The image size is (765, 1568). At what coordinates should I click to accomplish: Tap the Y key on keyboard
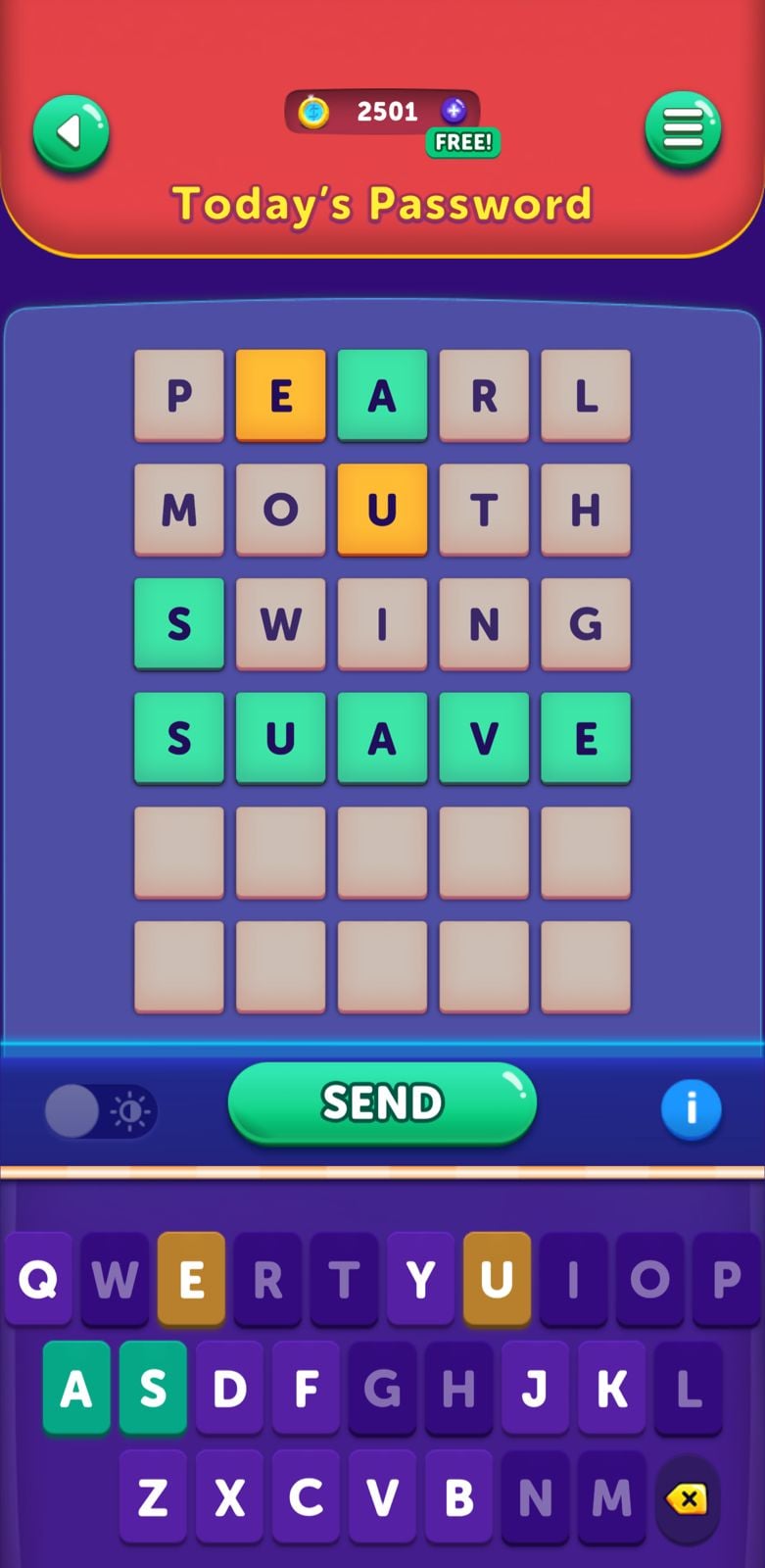tap(420, 1279)
